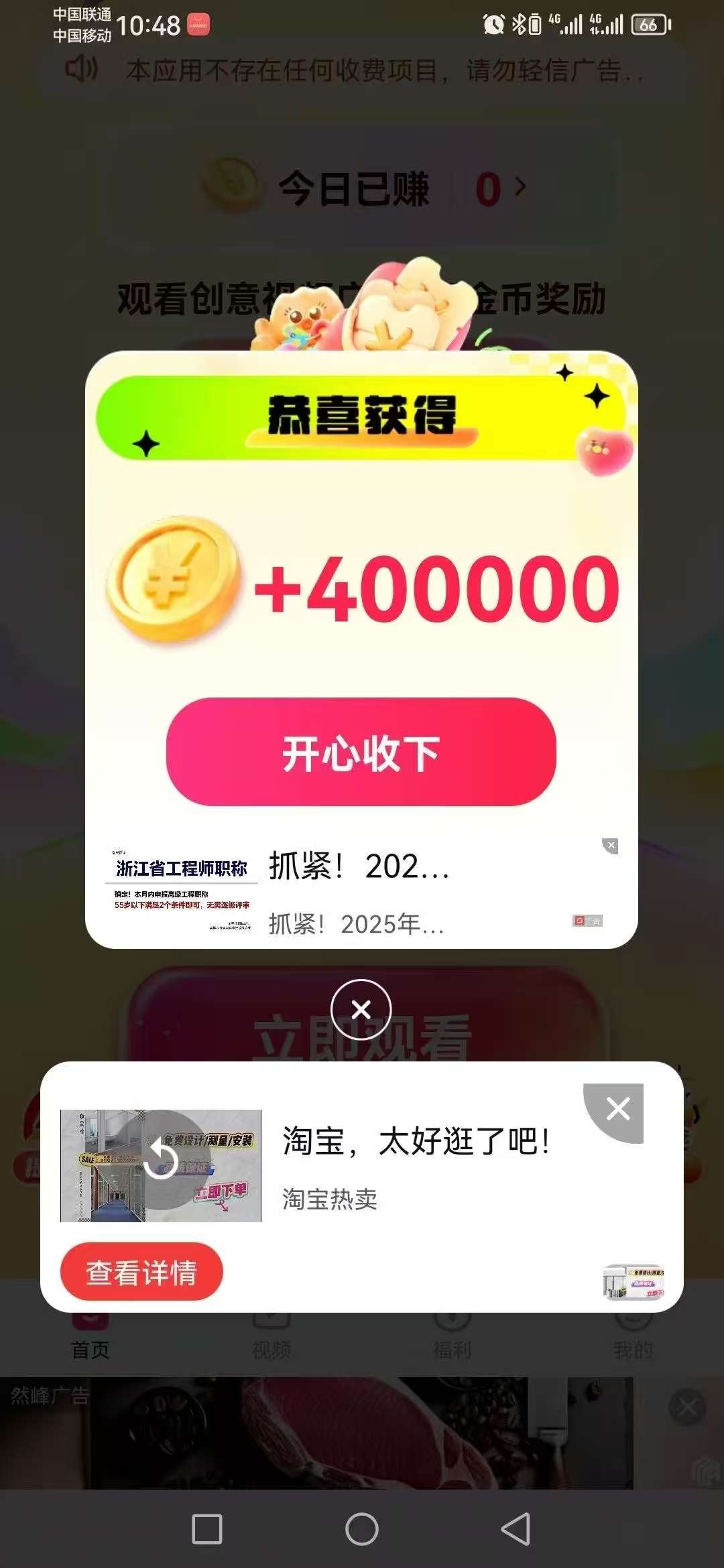Replay the Taobao ad video thumbnail

click(161, 1159)
